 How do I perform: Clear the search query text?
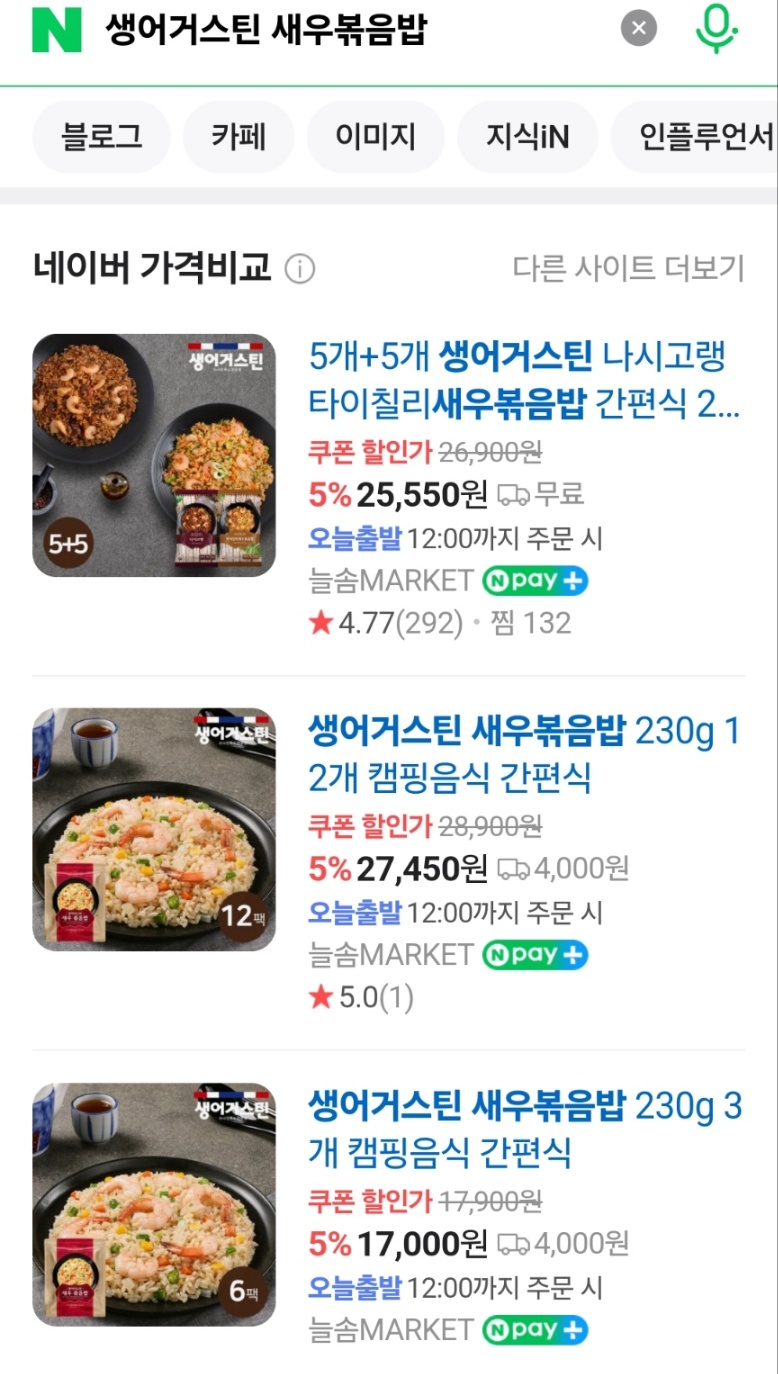click(x=639, y=28)
